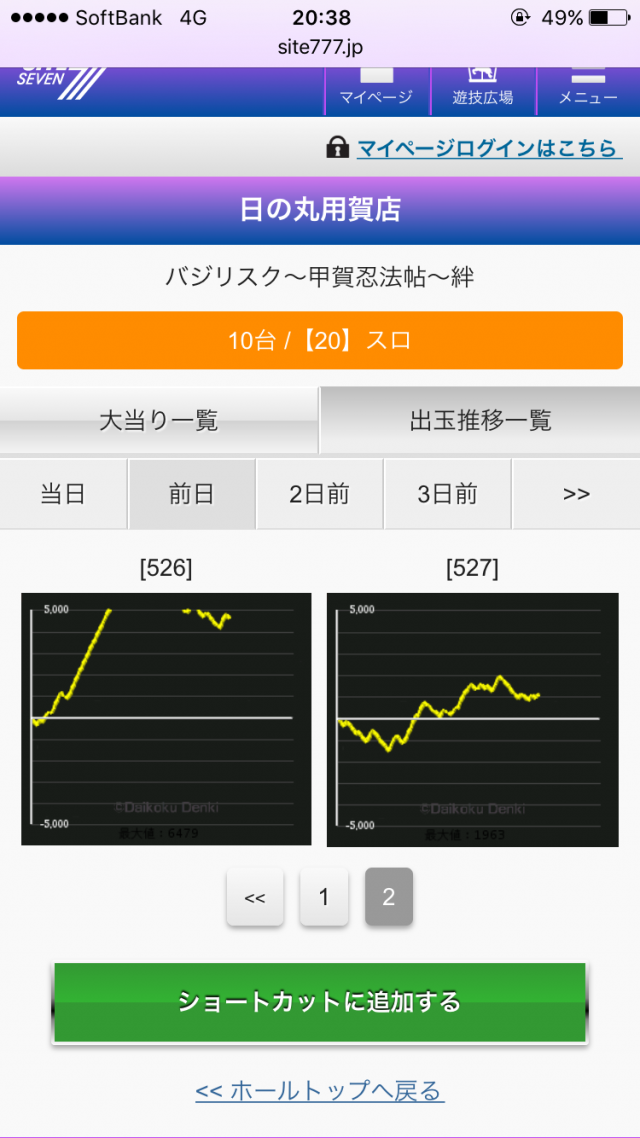Open the graph for machine 526
Viewport: 640px width, 1138px height.
click(166, 719)
